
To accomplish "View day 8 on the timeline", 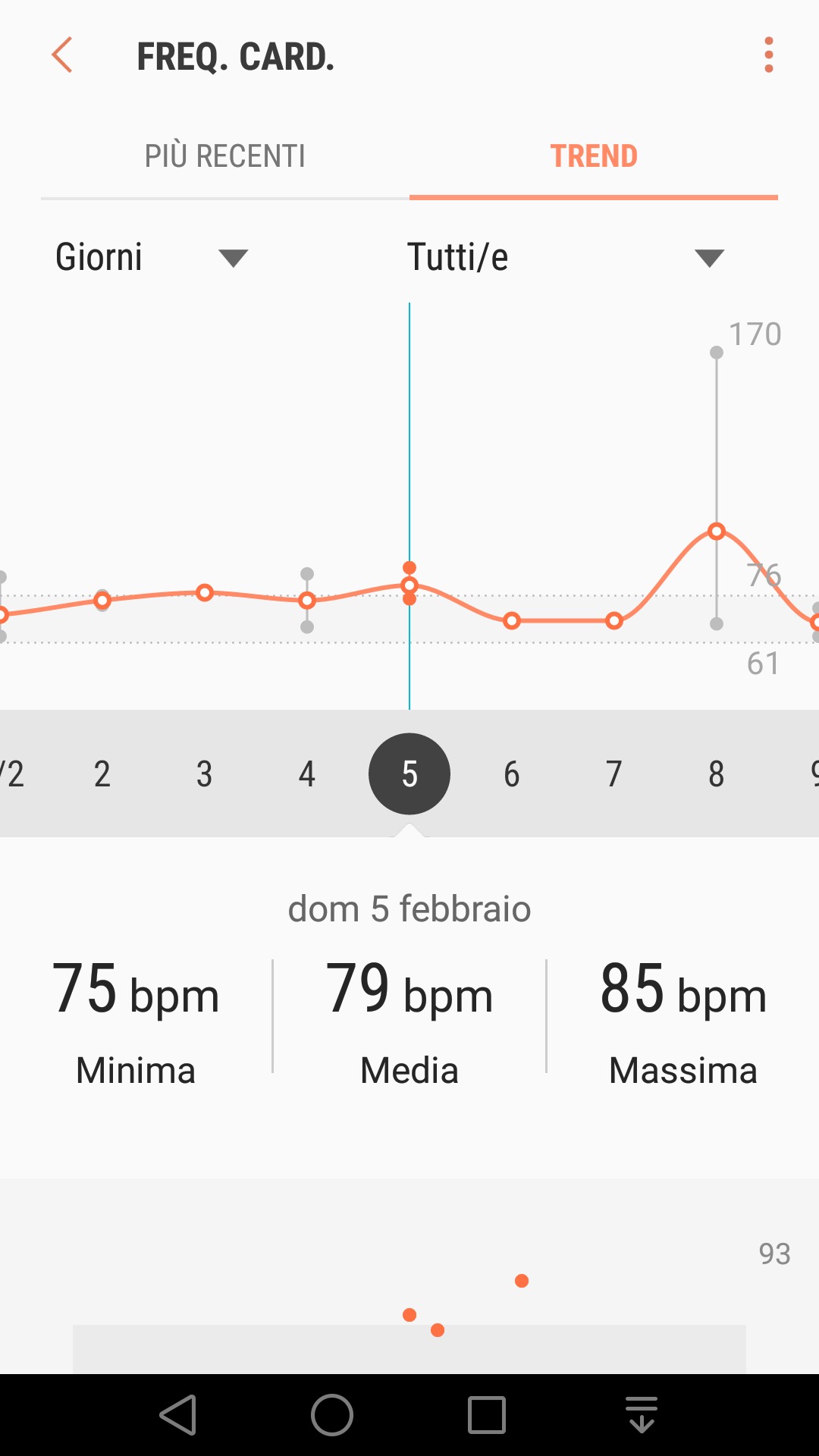I will coord(717,774).
